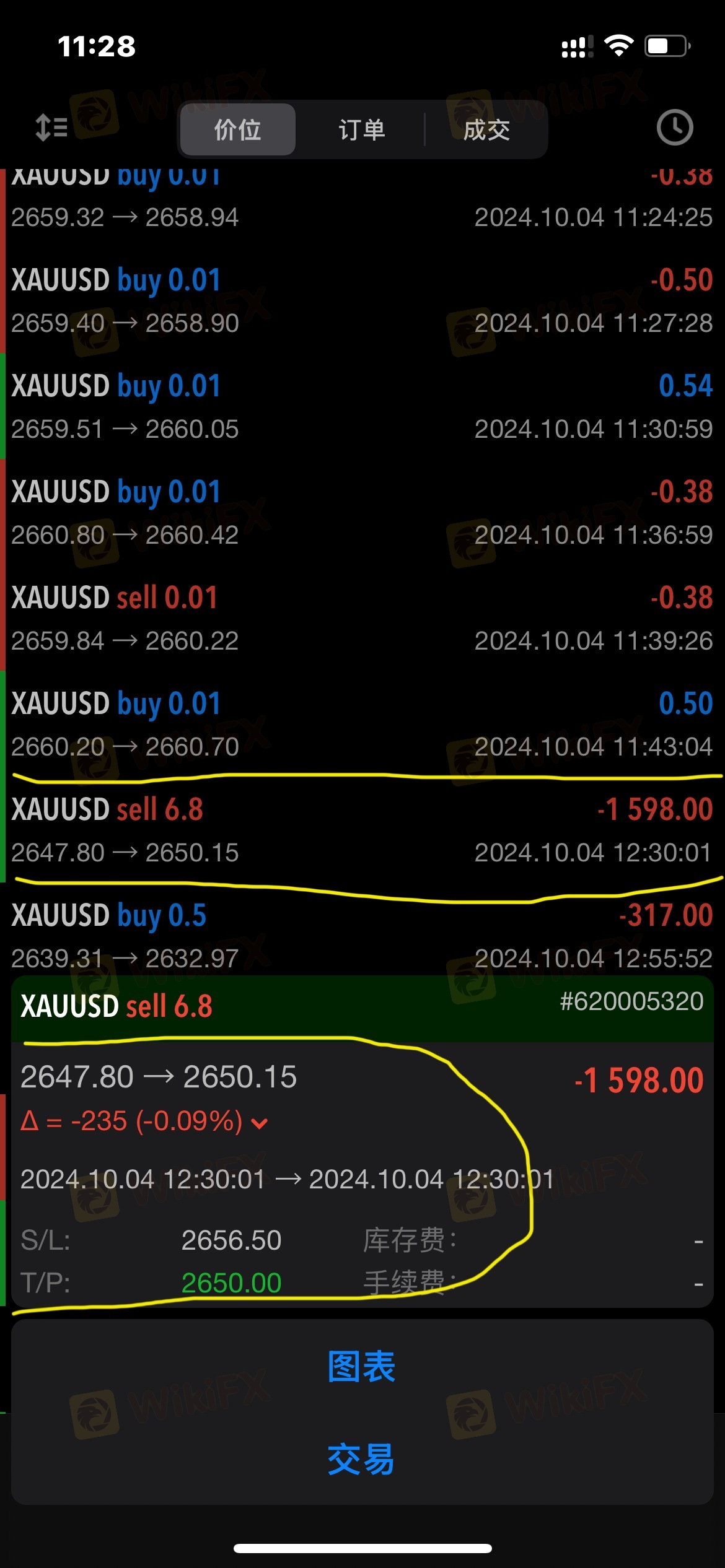Expand the Δ = -235 details chevron

click(260, 1123)
